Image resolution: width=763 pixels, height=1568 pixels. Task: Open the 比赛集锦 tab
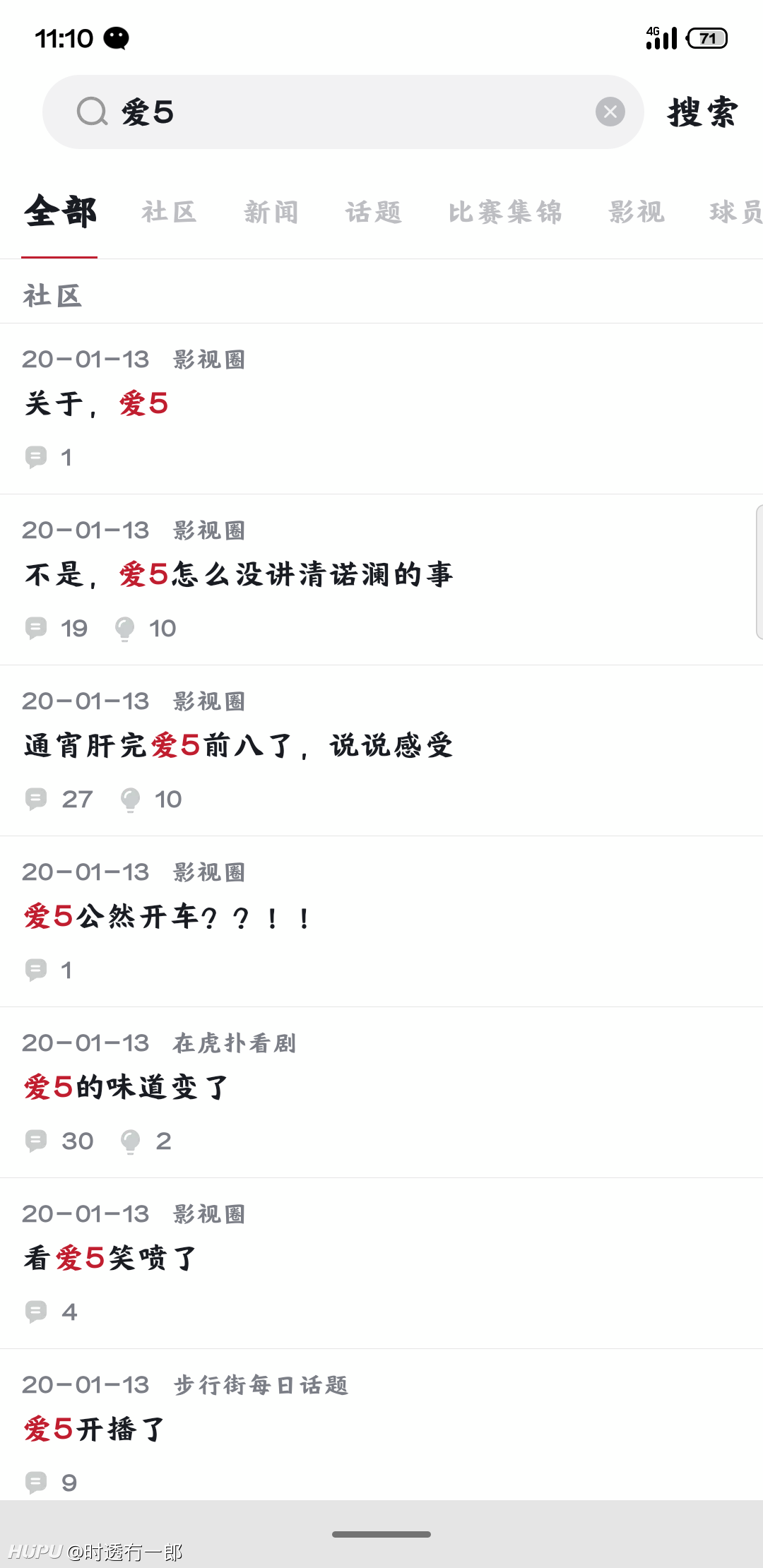pyautogui.click(x=505, y=212)
